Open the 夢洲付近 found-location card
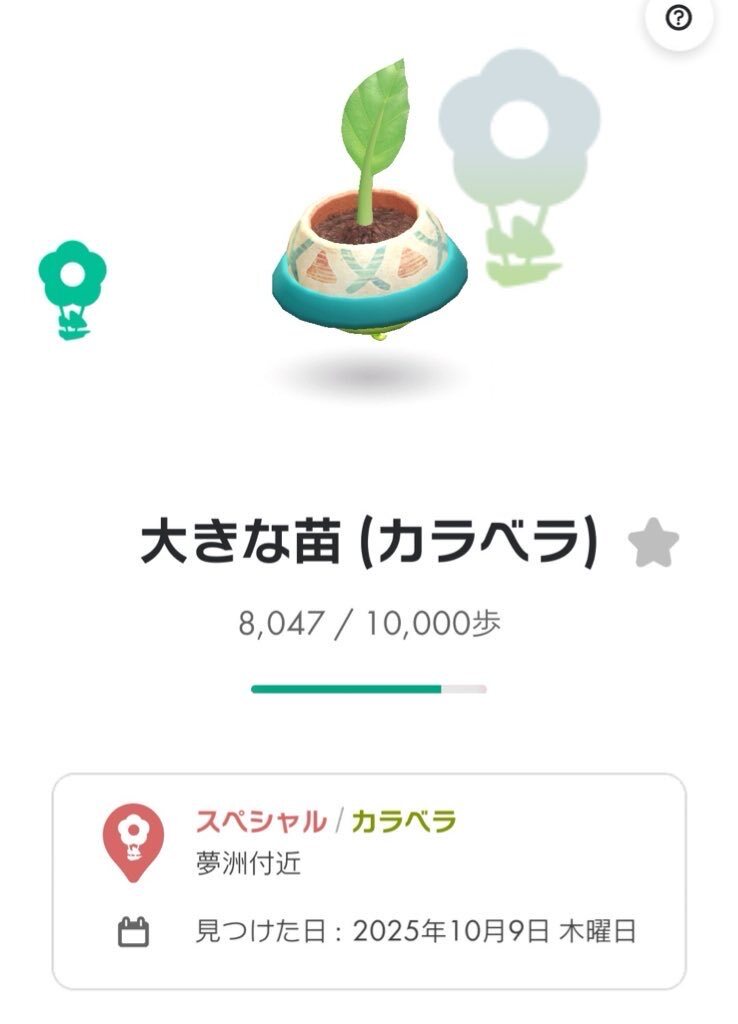Screen dimensions: 738x1024 (369, 880)
